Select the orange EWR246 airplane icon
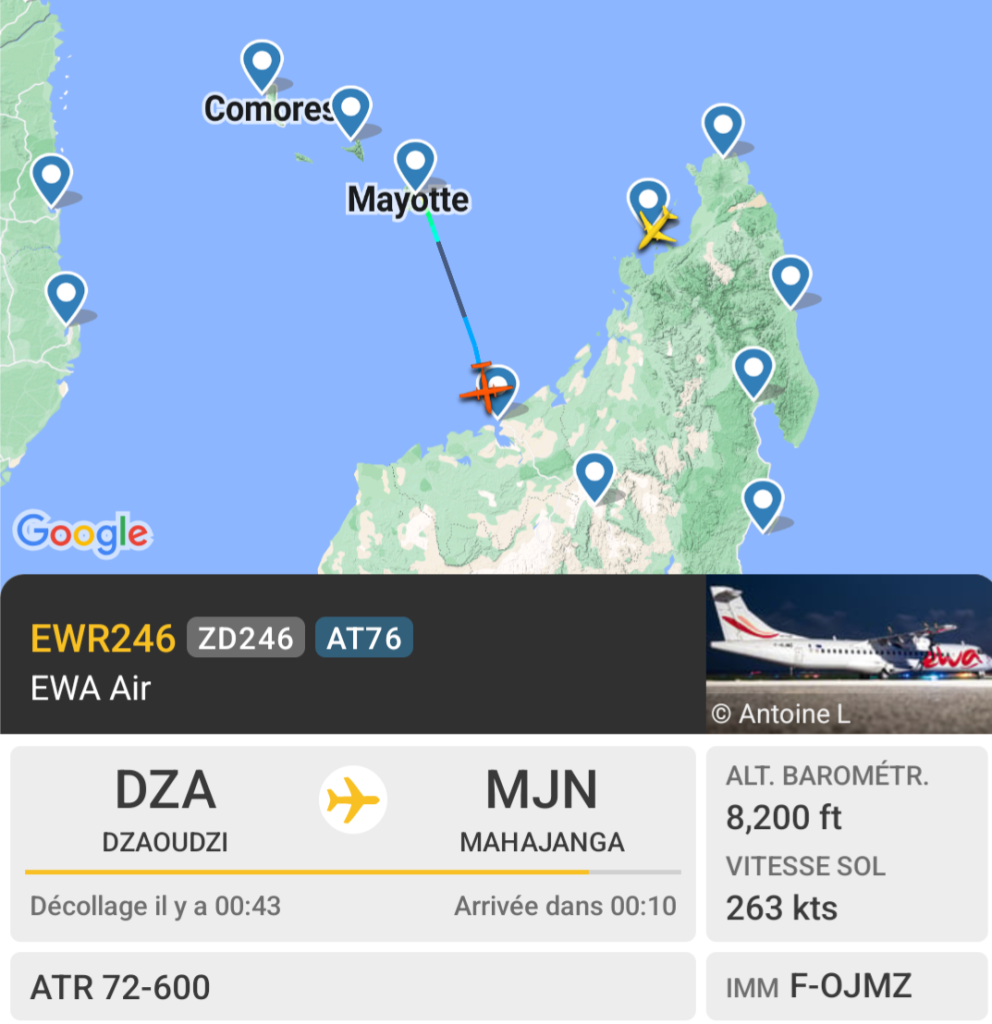992x1024 pixels. (487, 388)
